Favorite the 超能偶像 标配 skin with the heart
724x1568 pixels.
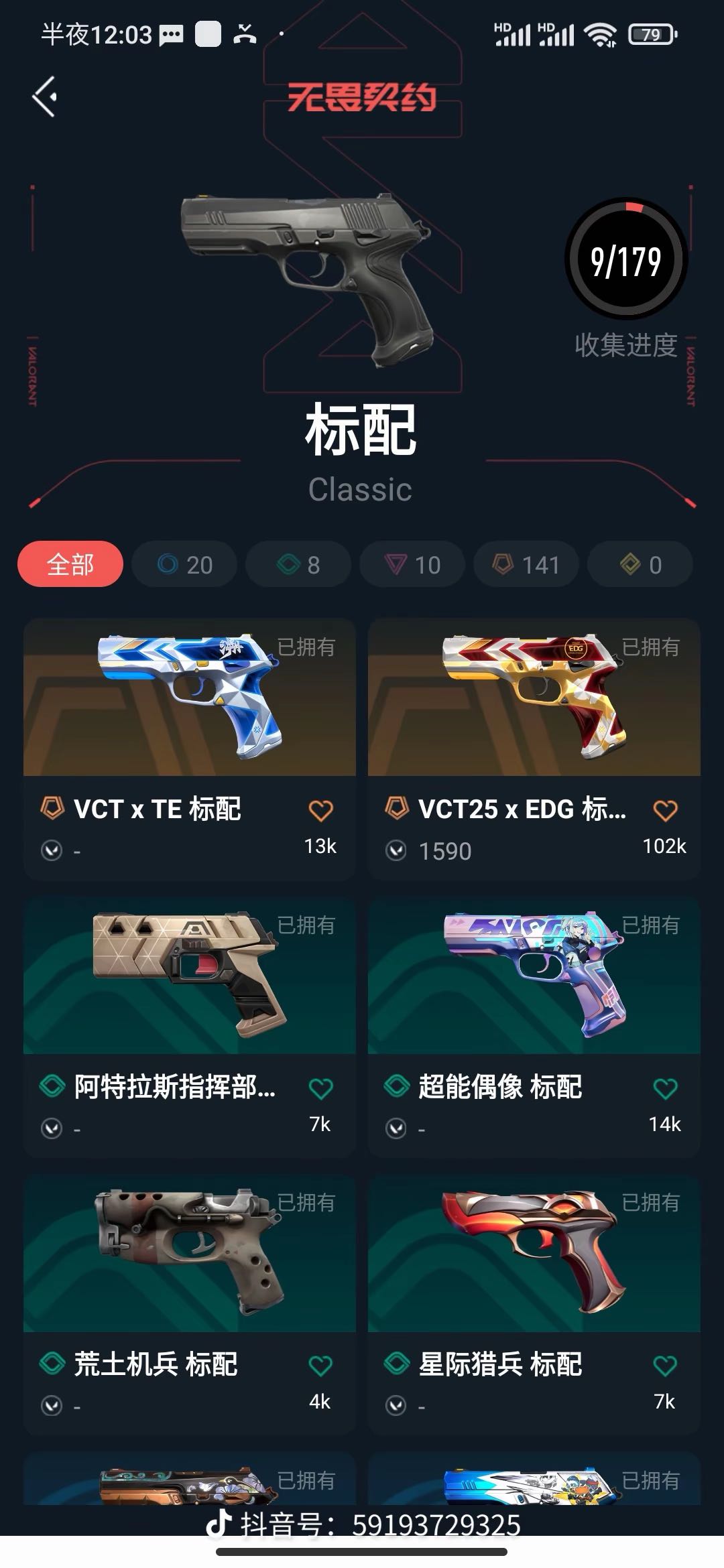(x=665, y=1089)
